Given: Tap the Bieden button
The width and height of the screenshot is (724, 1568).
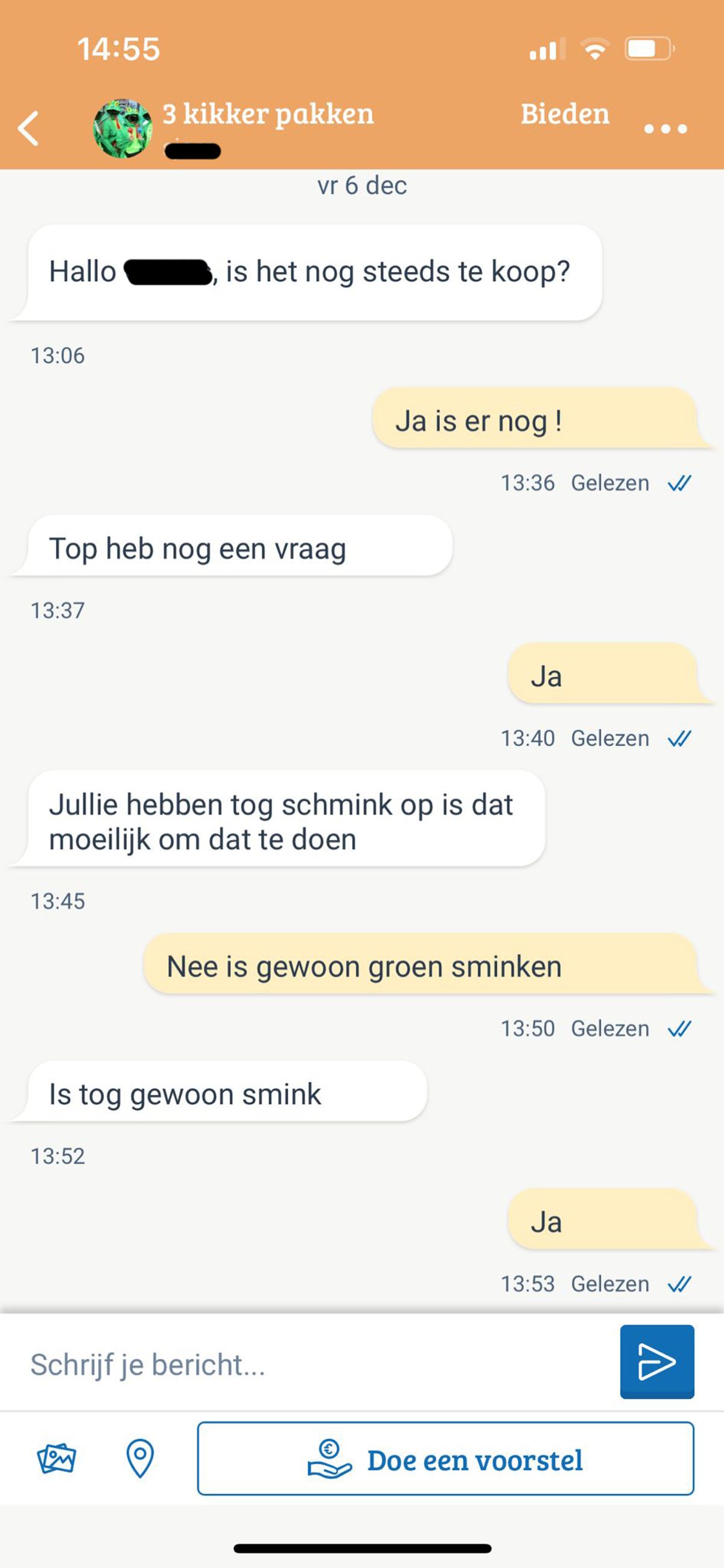Looking at the screenshot, I should (x=565, y=114).
